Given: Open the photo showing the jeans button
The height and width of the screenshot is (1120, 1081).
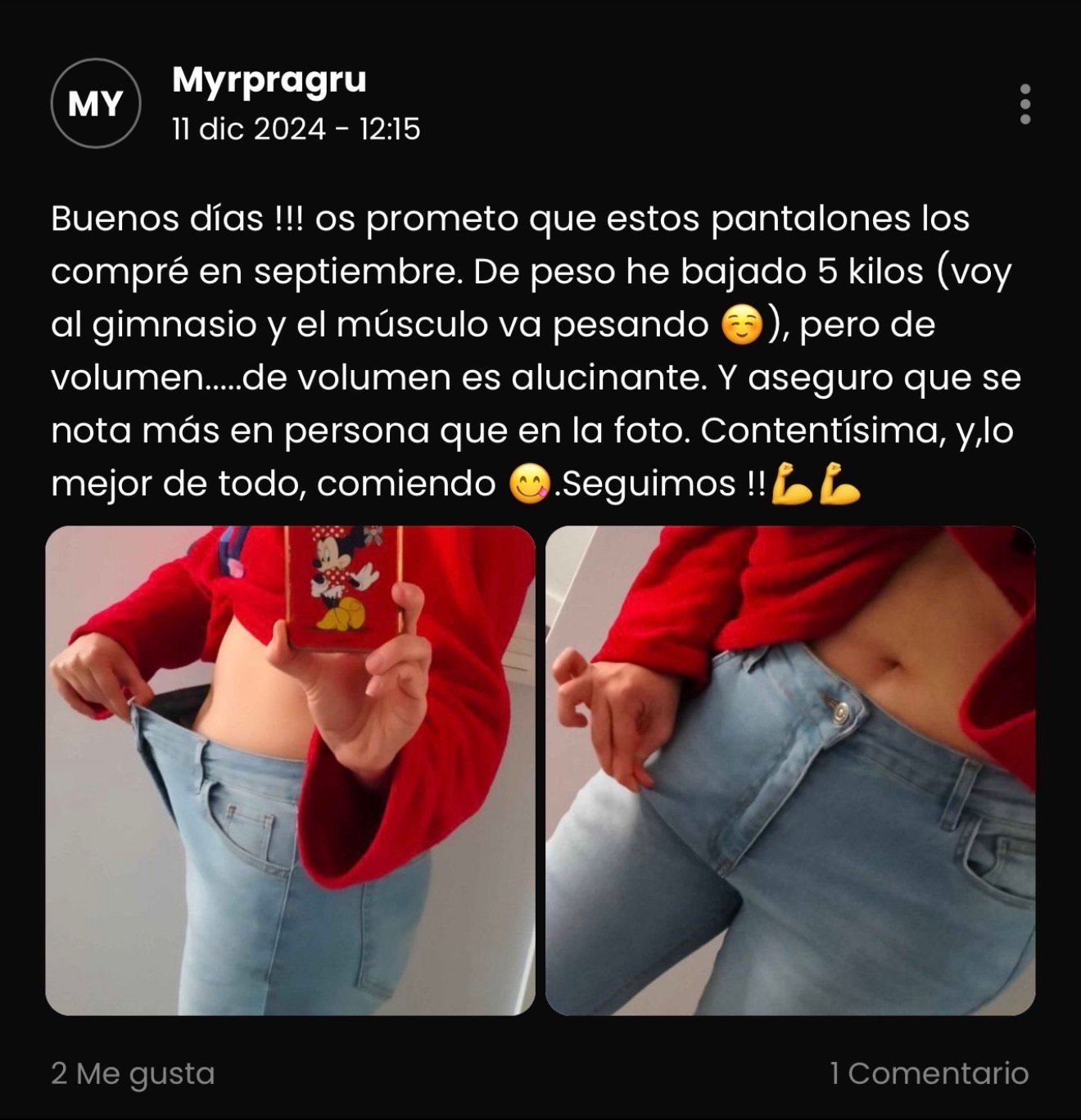Looking at the screenshot, I should tap(790, 770).
